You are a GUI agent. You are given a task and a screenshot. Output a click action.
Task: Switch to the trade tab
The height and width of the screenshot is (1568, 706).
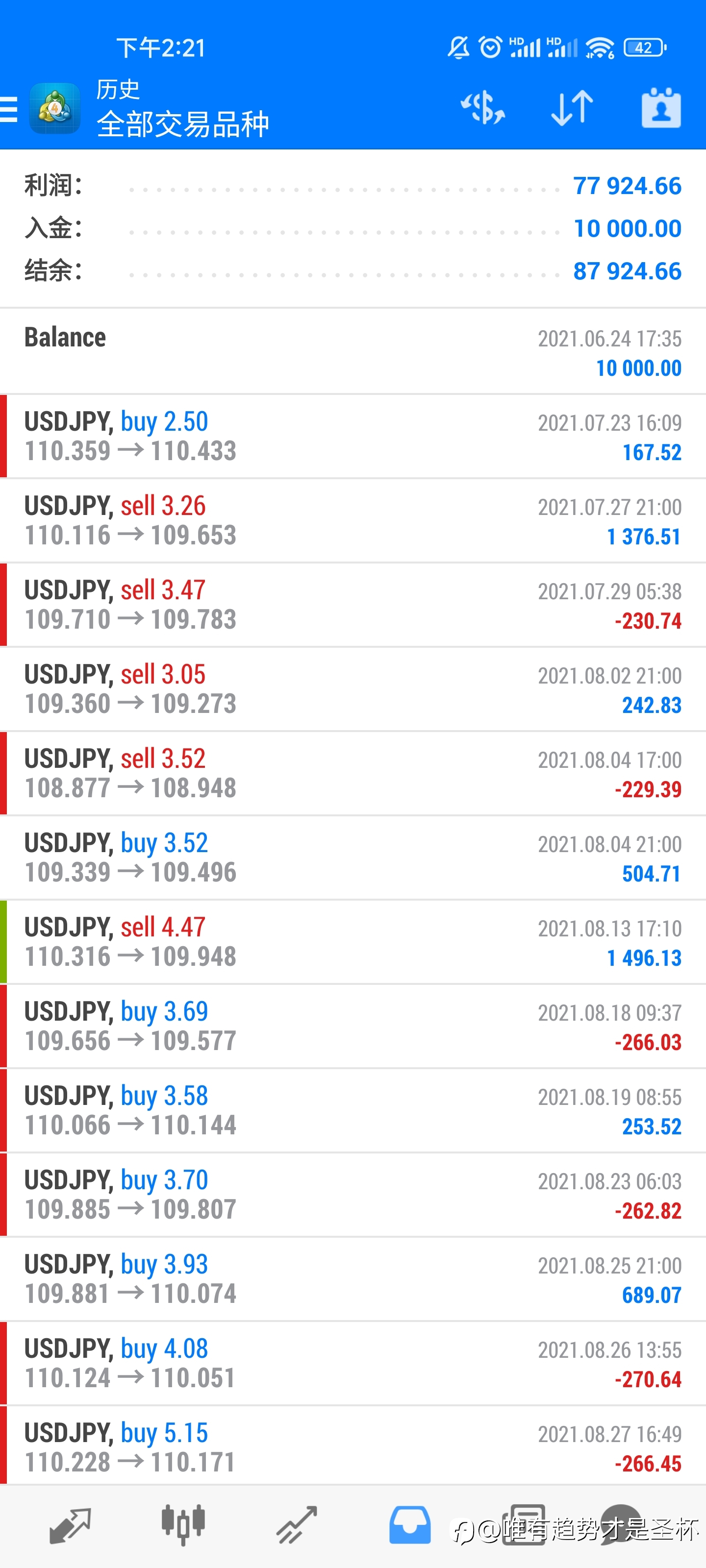click(x=297, y=1525)
